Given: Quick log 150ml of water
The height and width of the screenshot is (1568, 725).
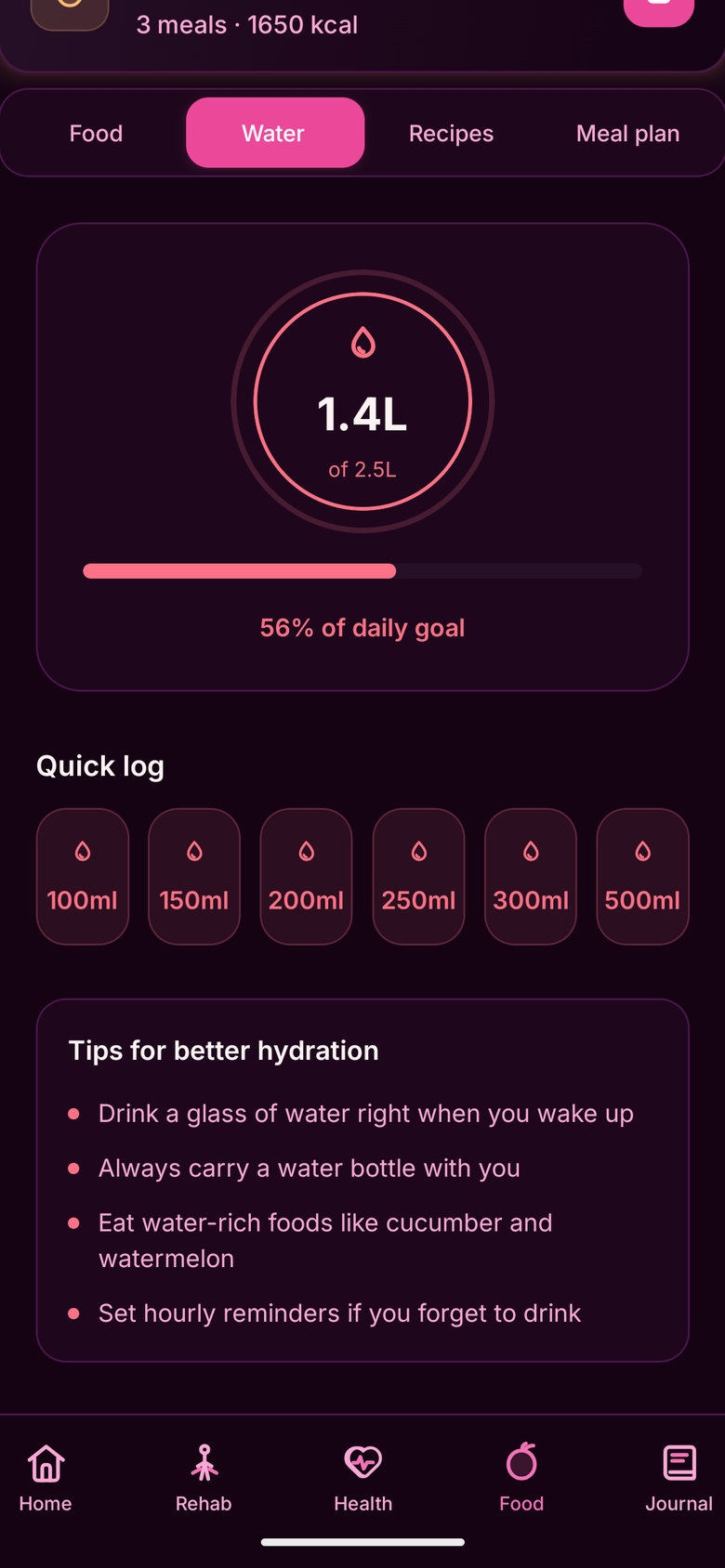Looking at the screenshot, I should tap(194, 876).
